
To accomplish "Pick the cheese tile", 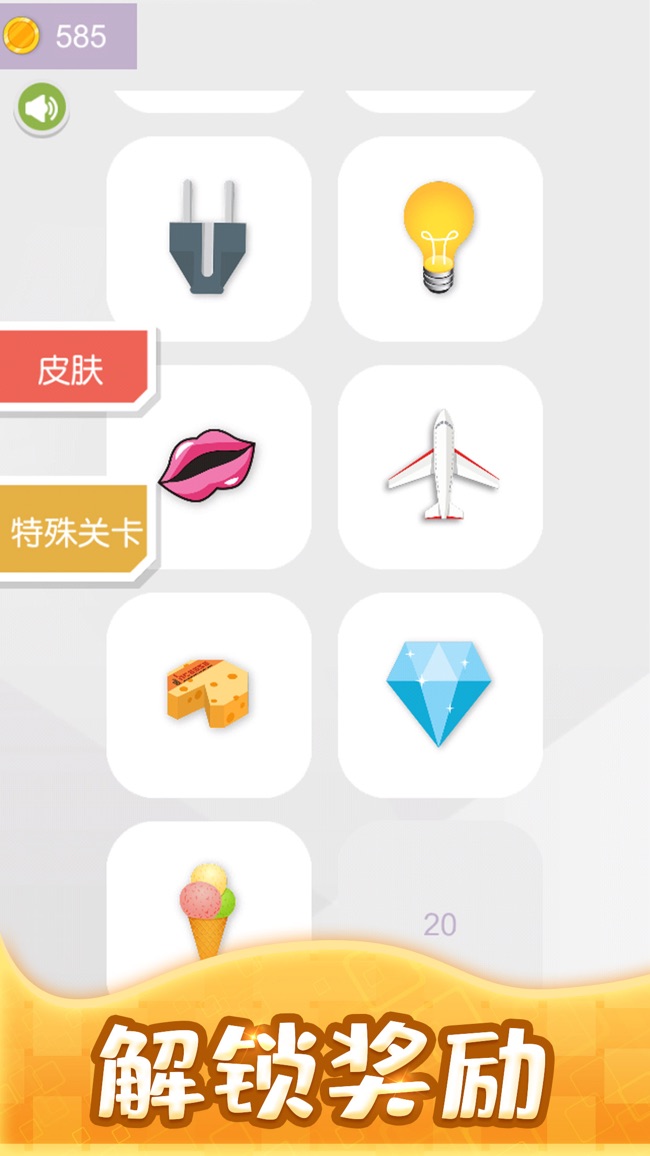I will pyautogui.click(x=209, y=695).
